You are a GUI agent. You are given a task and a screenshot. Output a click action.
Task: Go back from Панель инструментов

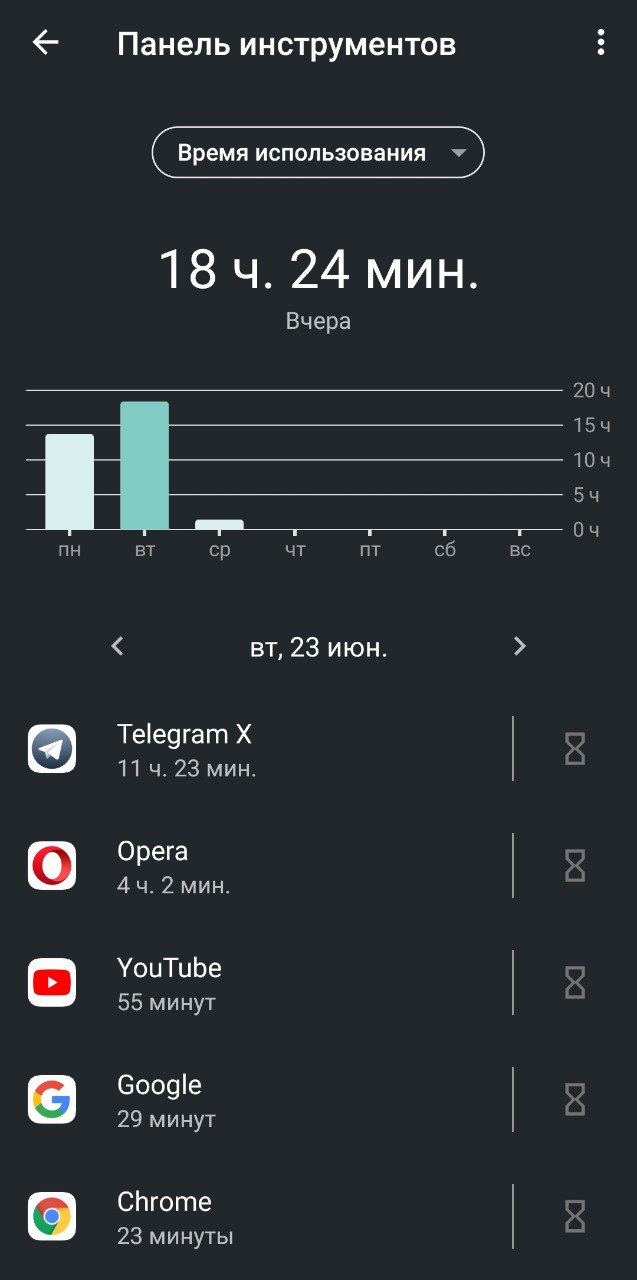(x=45, y=42)
